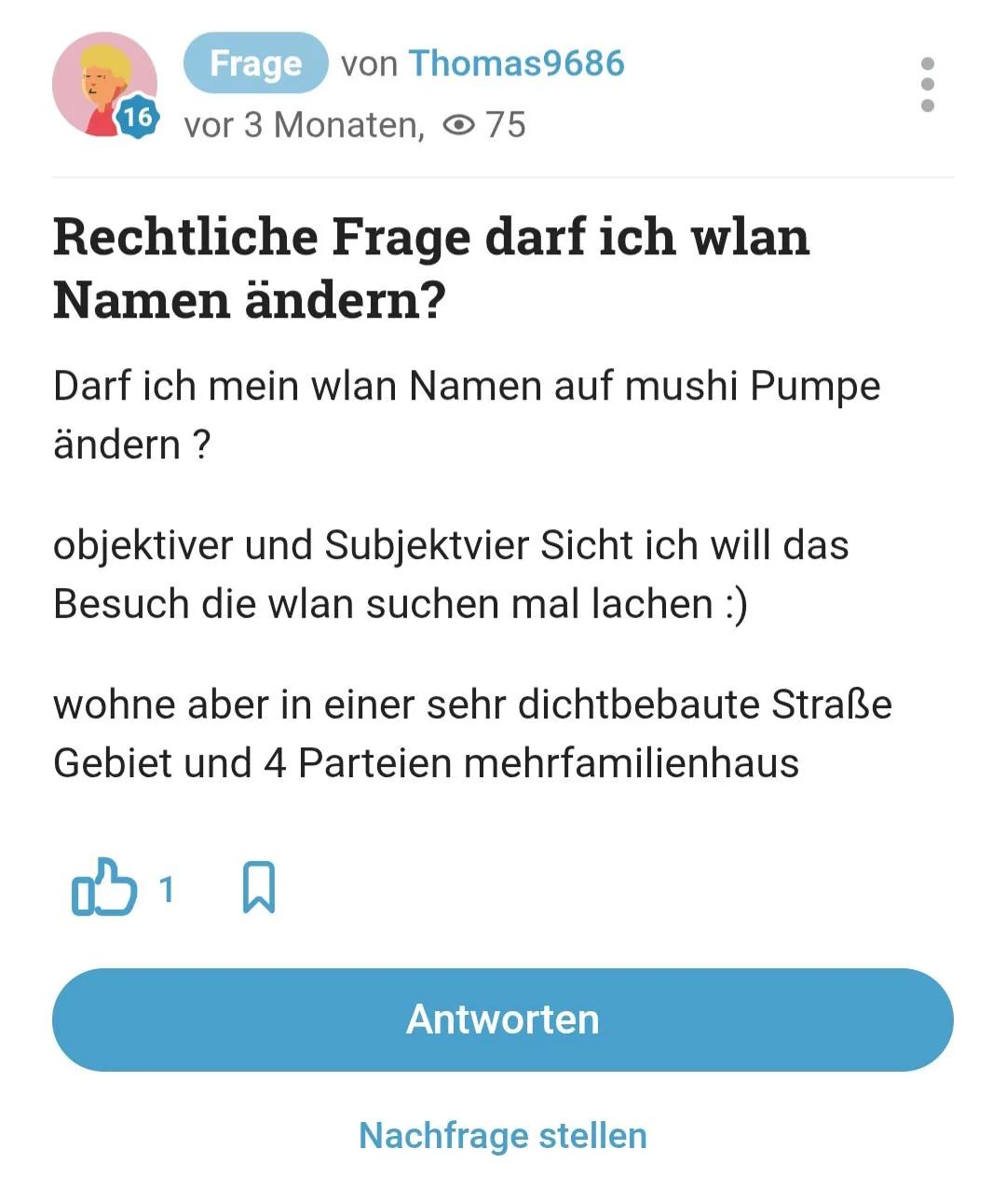The width and height of the screenshot is (1006, 1204).
Task: Like the question with thumbs up
Action: point(104,886)
